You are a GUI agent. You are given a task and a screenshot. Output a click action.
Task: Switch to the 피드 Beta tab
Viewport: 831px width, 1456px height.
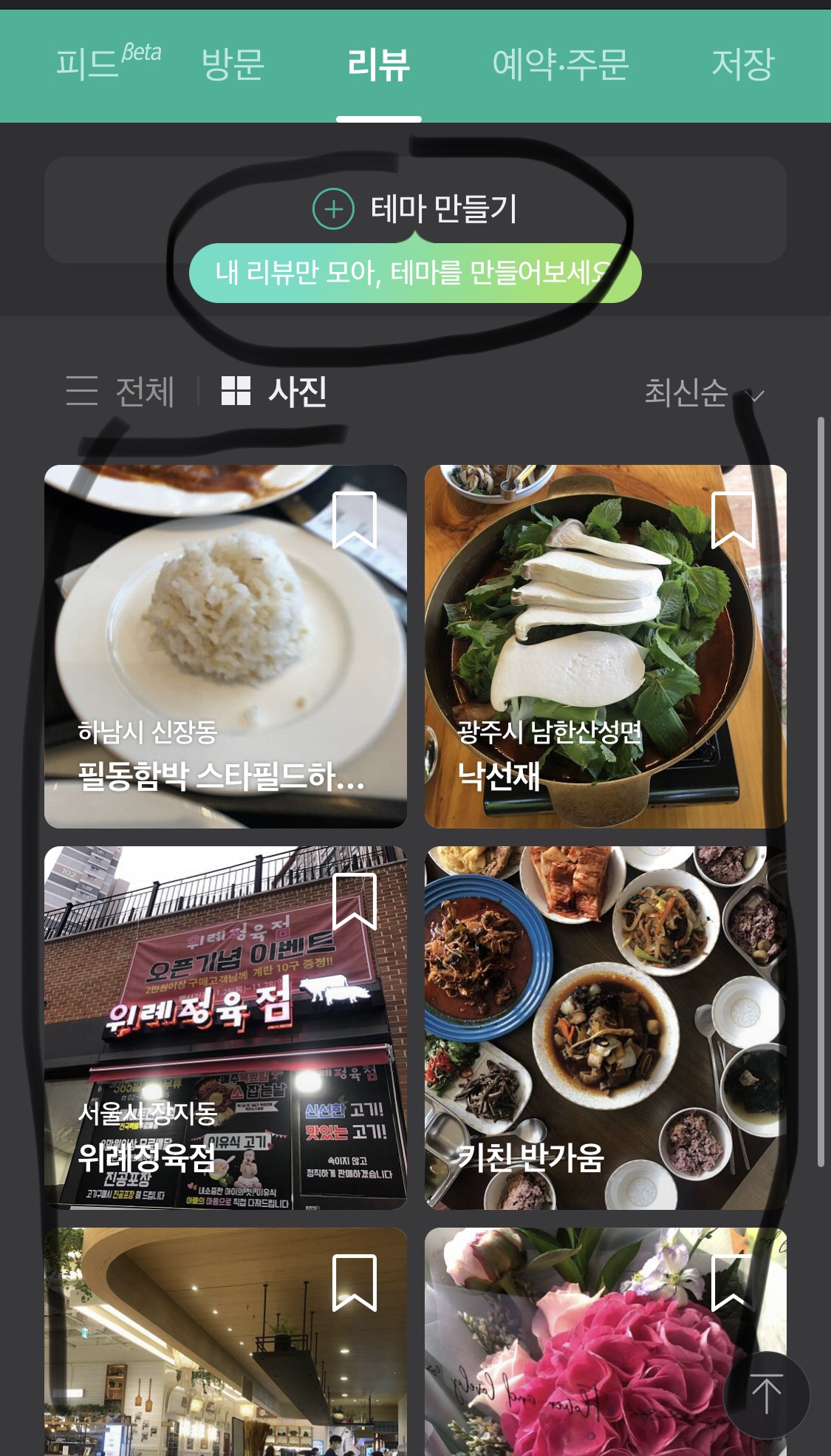click(108, 63)
